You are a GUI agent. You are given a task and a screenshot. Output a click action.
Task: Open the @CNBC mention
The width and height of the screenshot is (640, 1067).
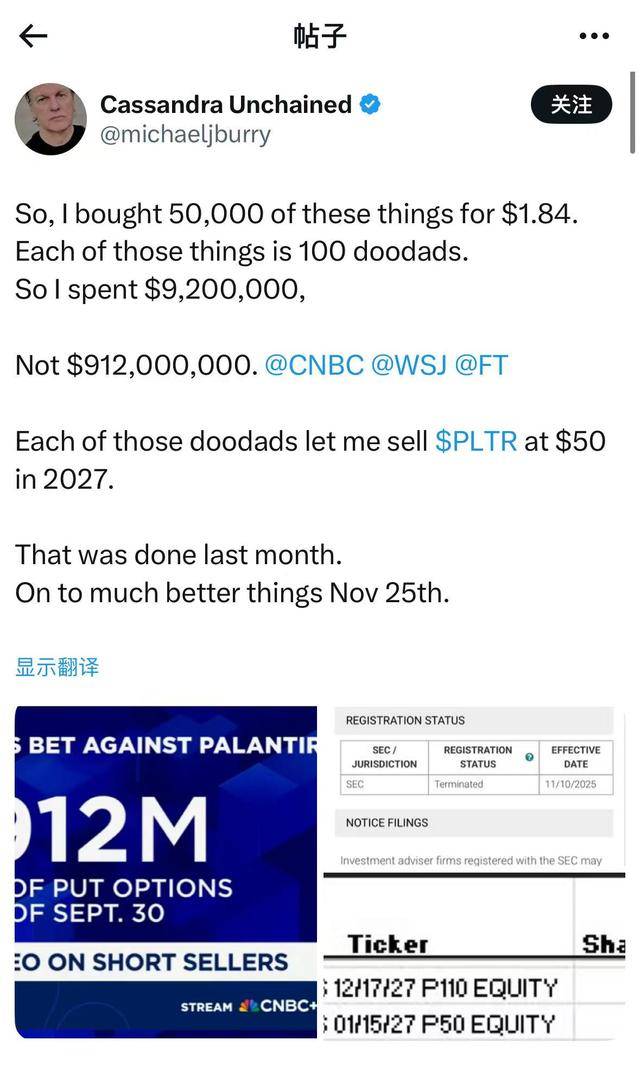coord(314,365)
